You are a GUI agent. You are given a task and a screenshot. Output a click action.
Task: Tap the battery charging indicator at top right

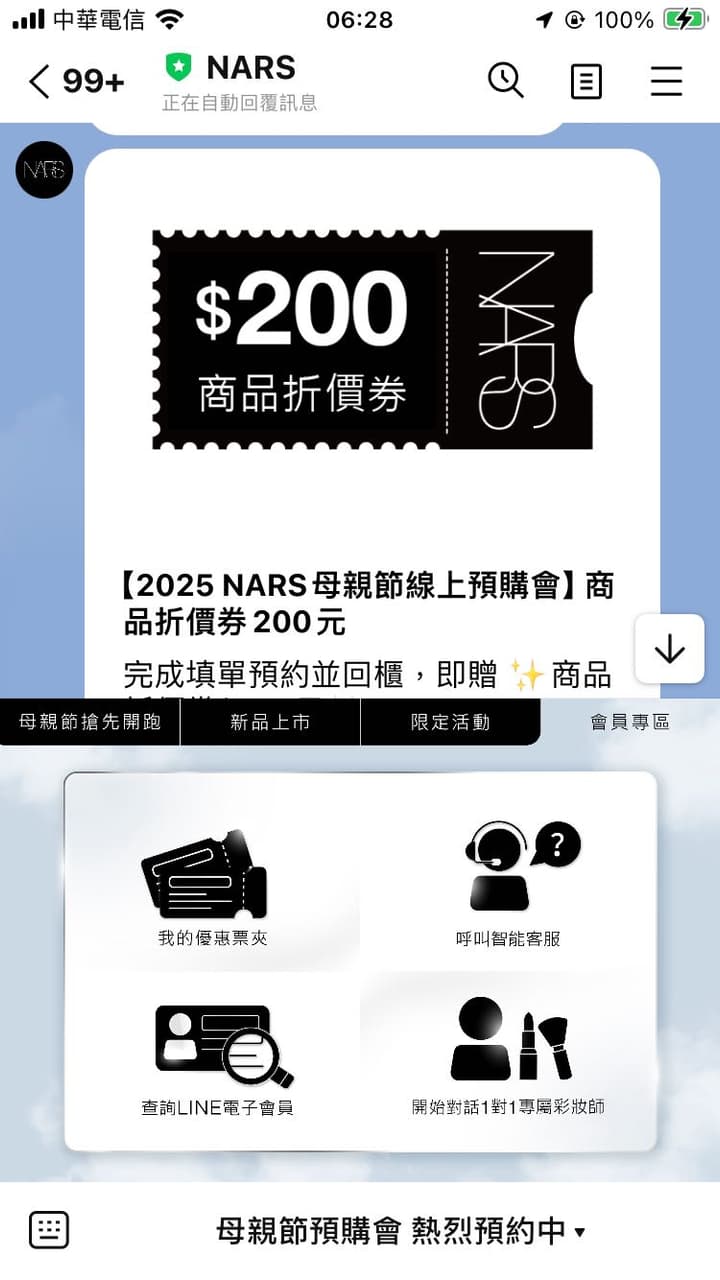pos(684,17)
